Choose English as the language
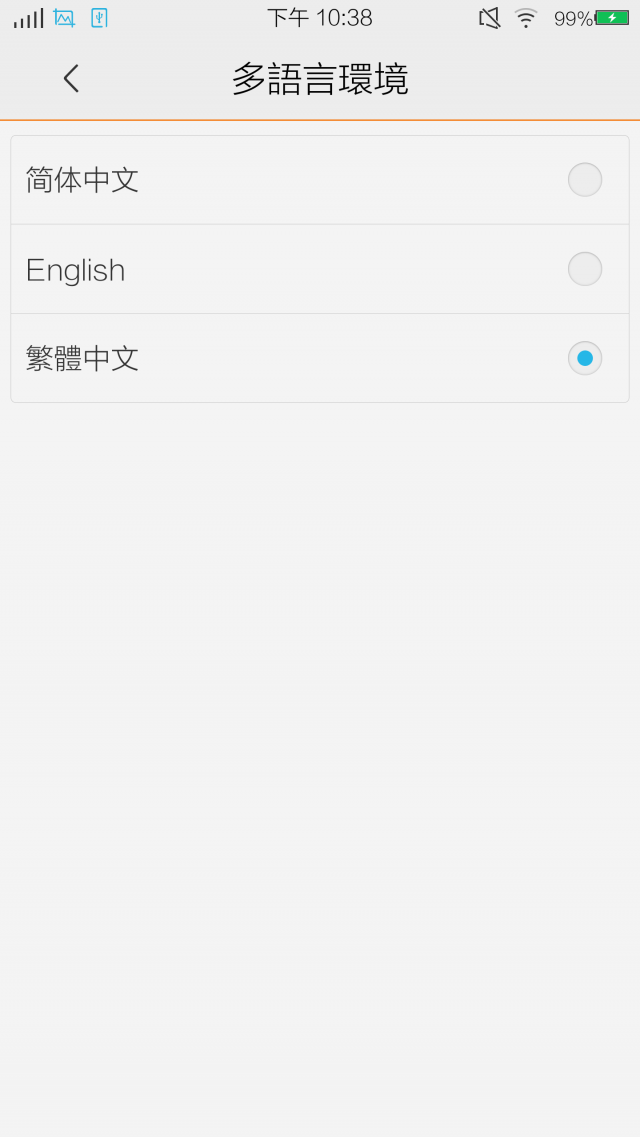640x1138 pixels. pos(584,269)
